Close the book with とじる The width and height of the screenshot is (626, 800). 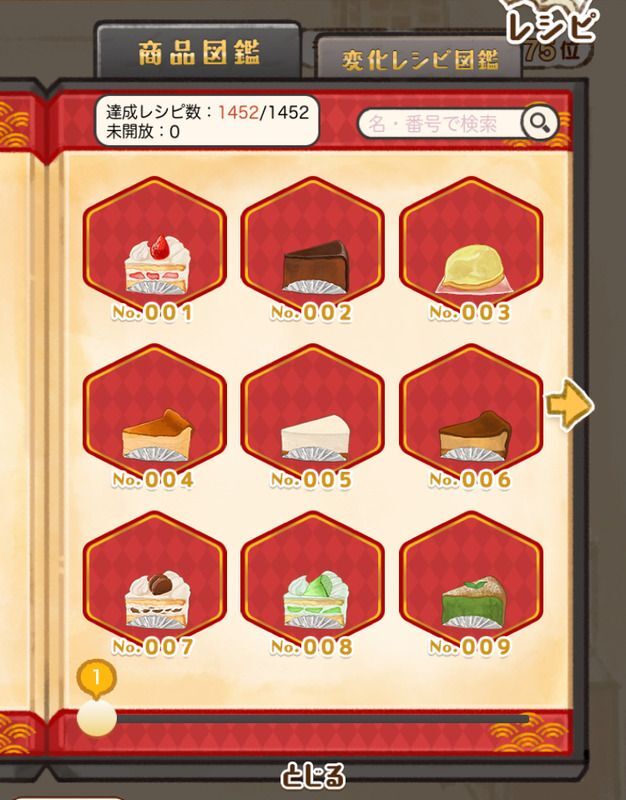pyautogui.click(x=313, y=774)
